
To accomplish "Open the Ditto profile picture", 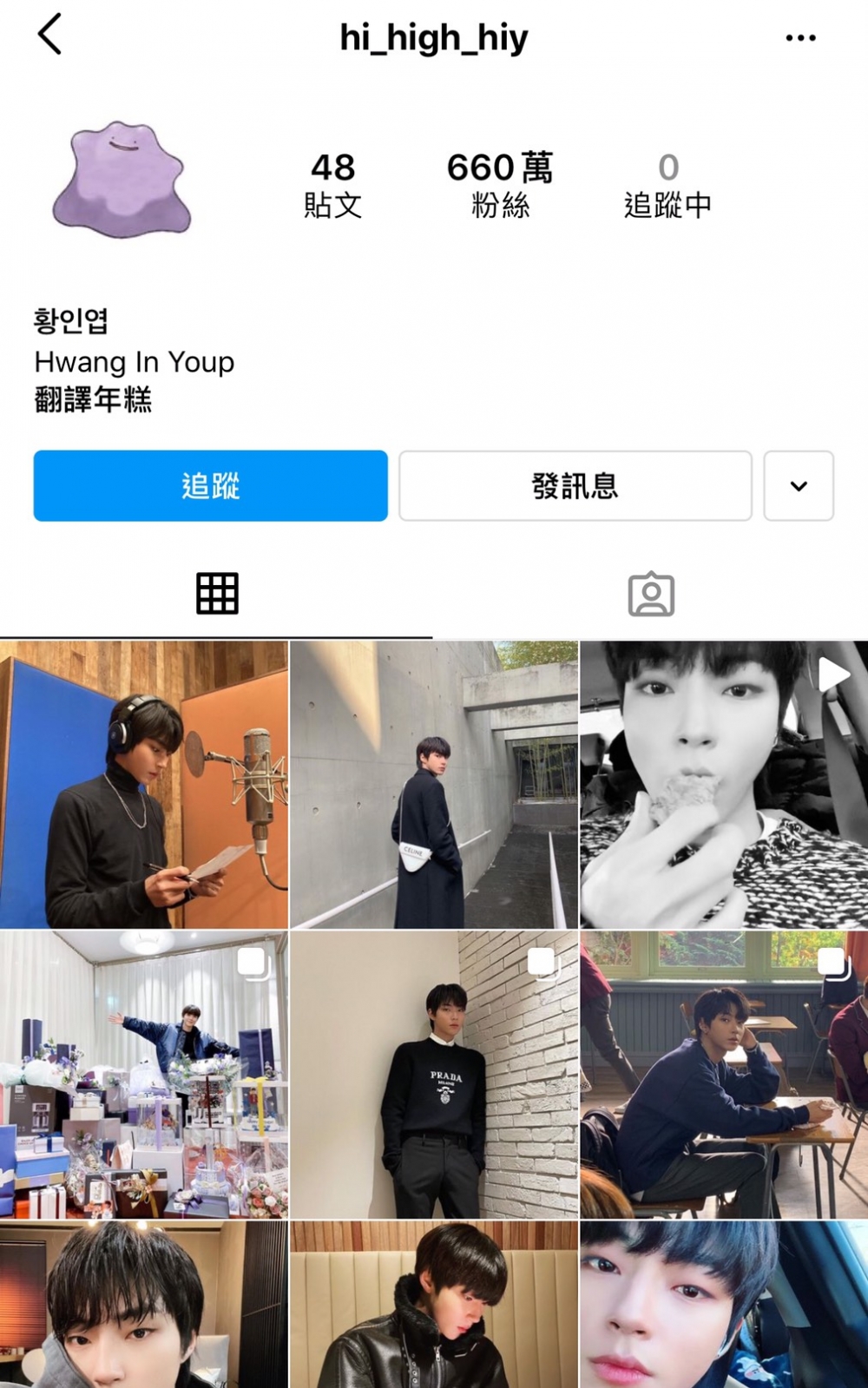I will pos(122,180).
